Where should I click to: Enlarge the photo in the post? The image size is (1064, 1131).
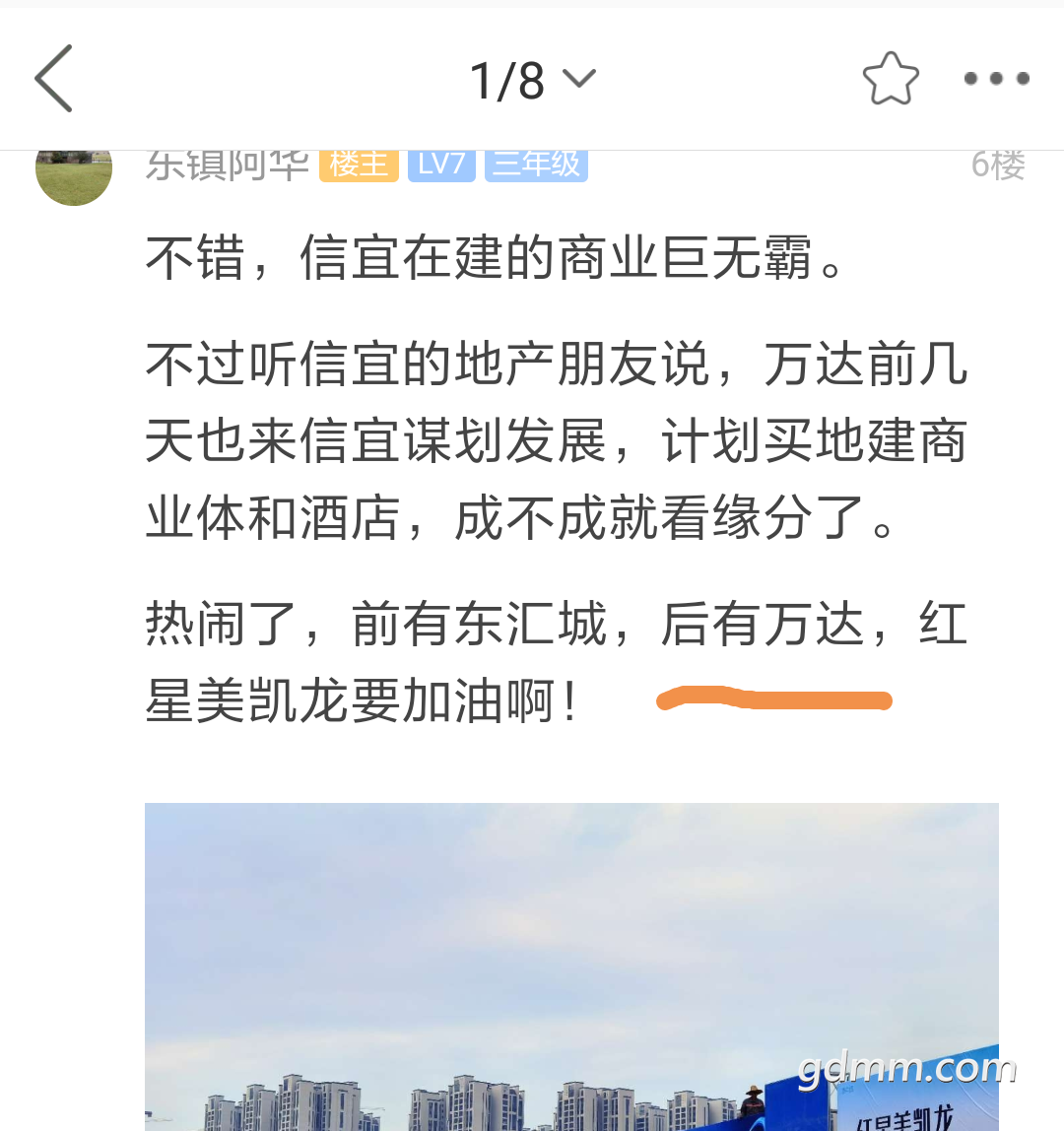click(x=571, y=965)
